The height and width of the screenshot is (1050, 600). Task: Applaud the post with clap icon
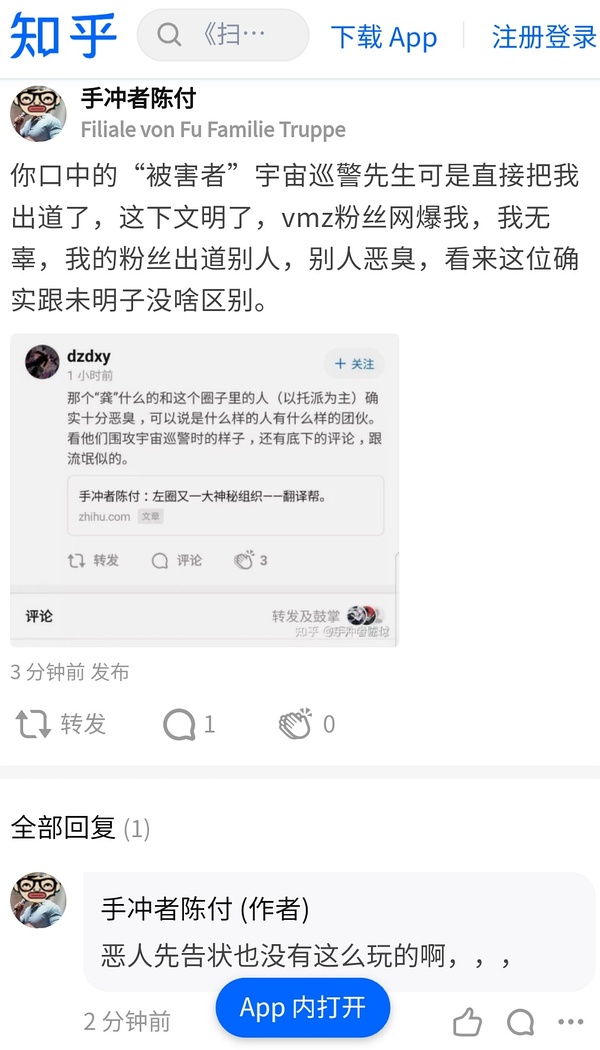(x=306, y=724)
